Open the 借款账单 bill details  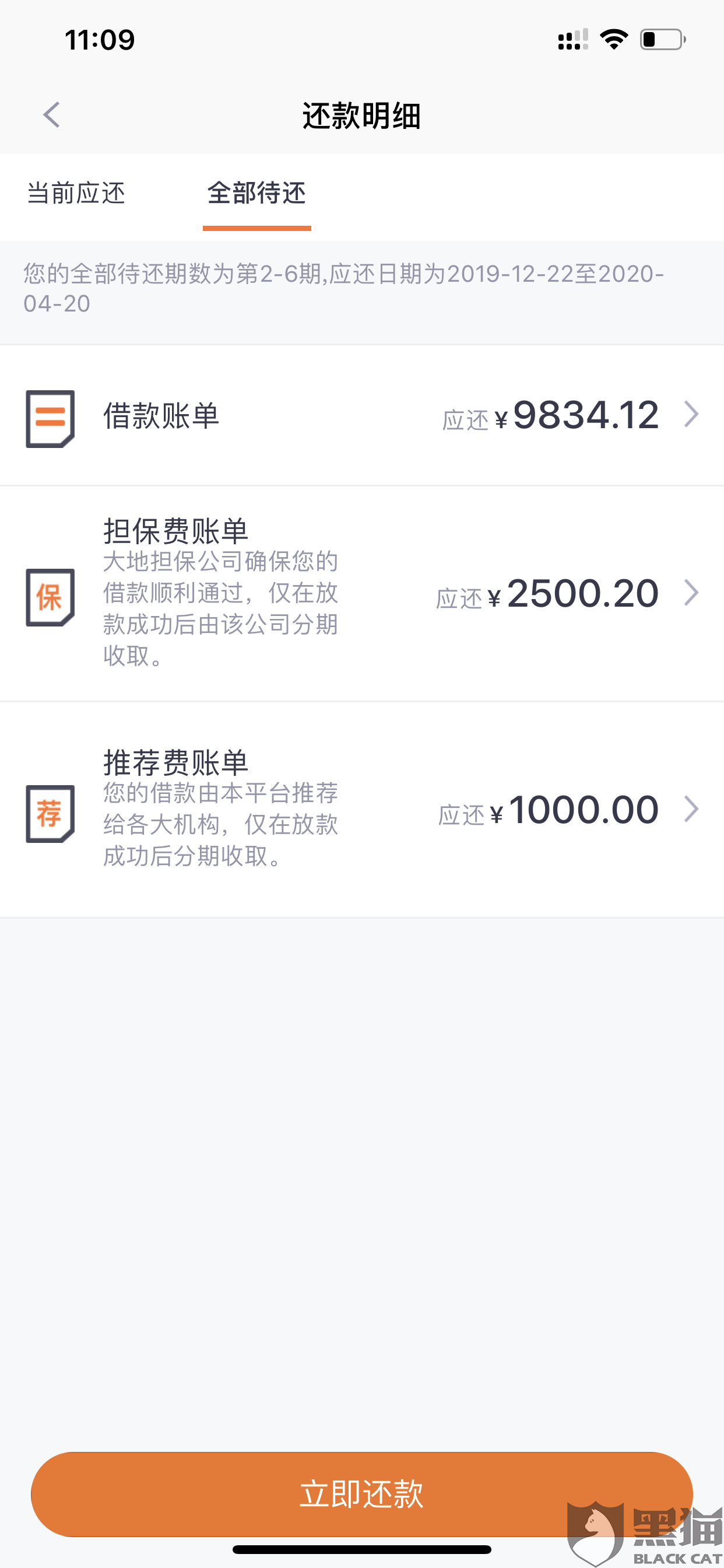tap(361, 416)
